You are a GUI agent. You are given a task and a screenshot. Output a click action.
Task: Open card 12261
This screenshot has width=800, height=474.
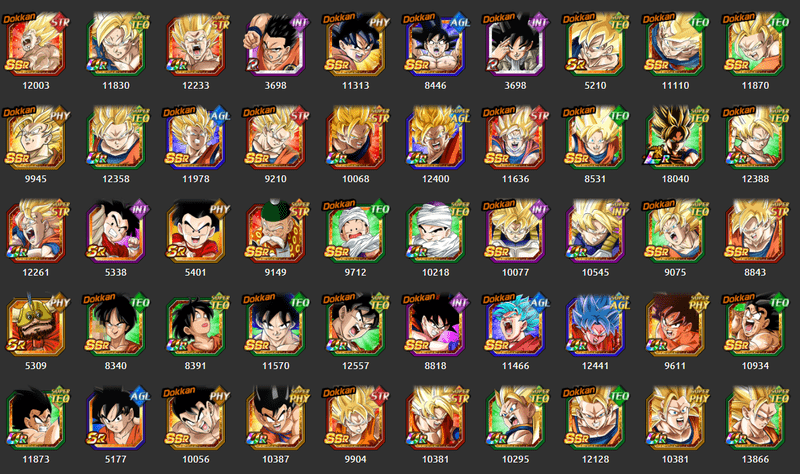[38, 230]
